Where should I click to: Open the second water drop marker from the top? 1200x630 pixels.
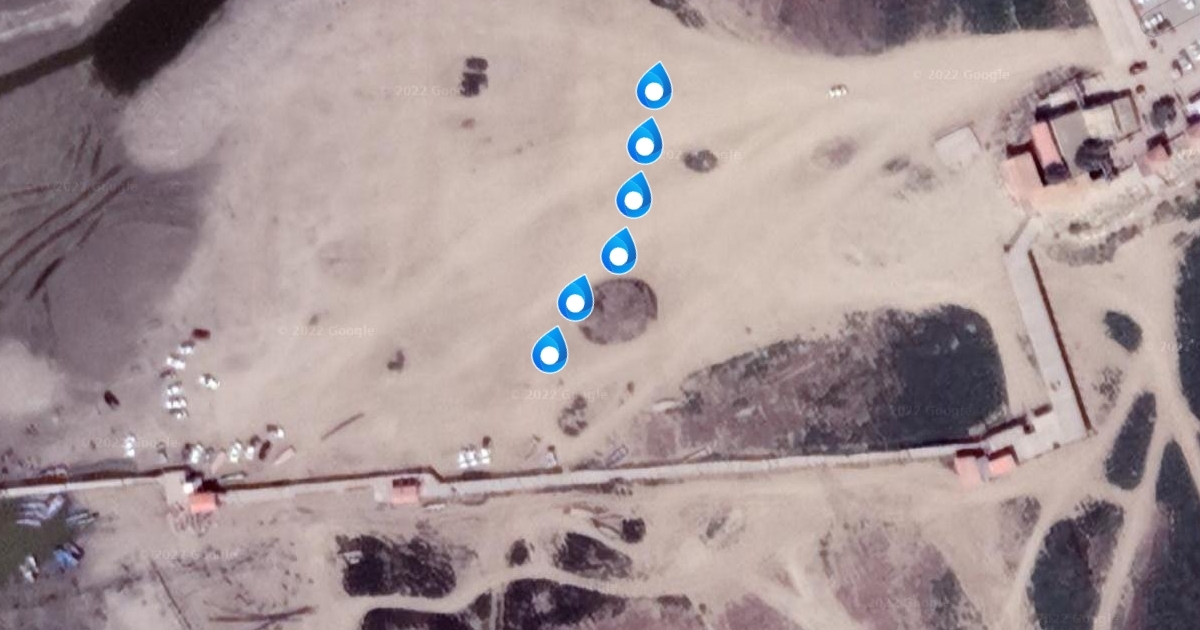645,143
